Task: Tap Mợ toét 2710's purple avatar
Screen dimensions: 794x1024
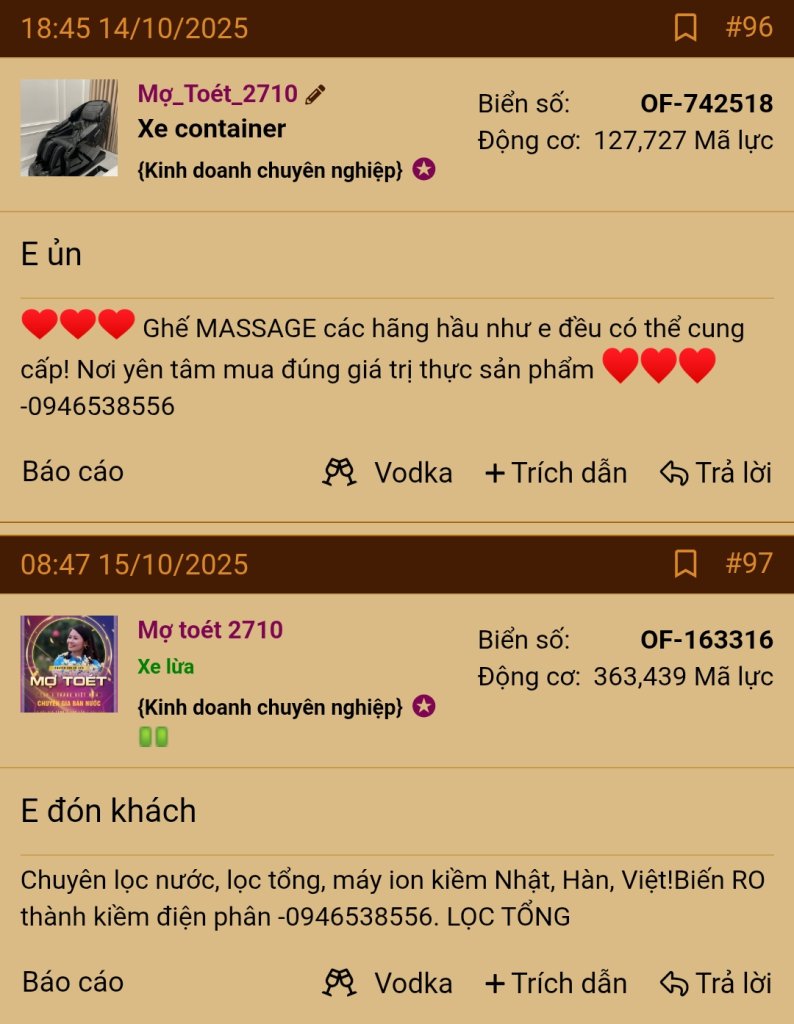Action: (x=69, y=664)
